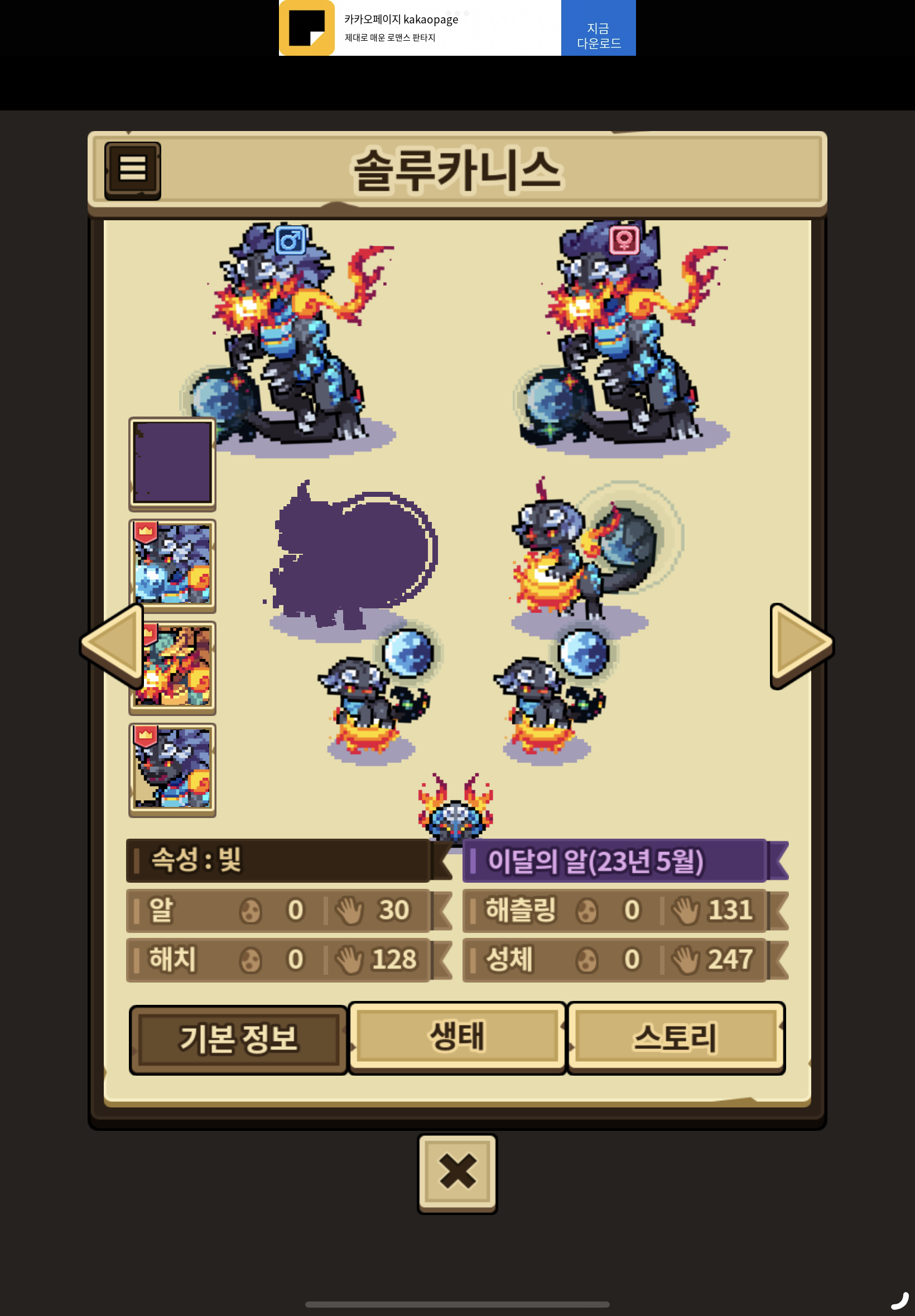Open the hamburger menu beside 솔루카니스
The width and height of the screenshot is (915, 1316).
tap(132, 170)
